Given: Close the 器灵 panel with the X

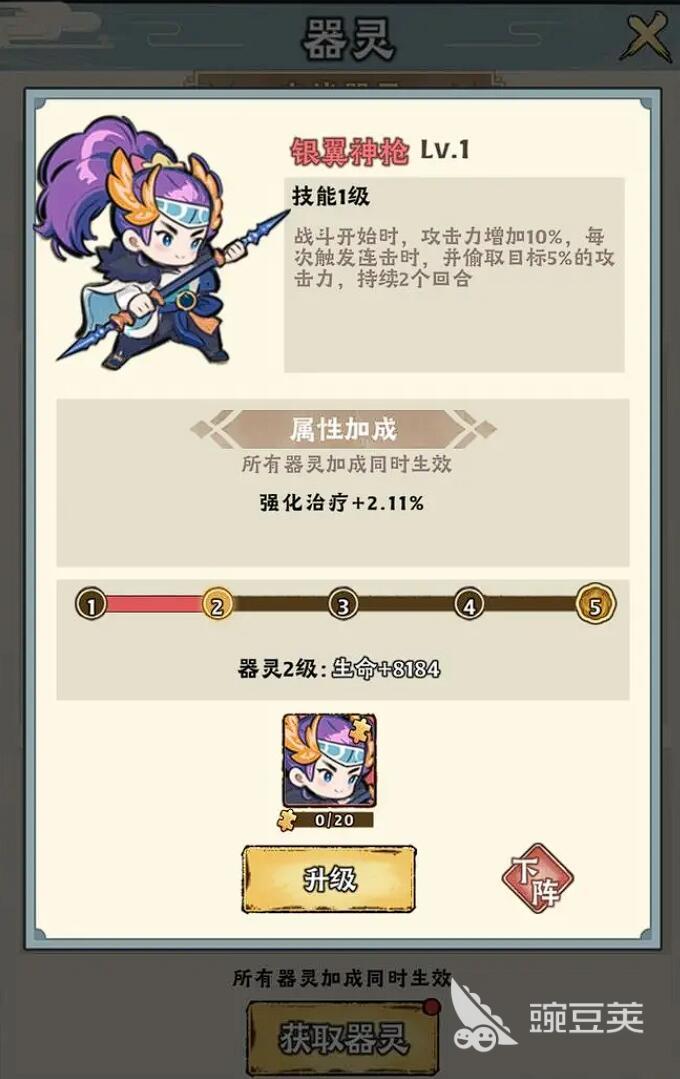Looking at the screenshot, I should click(644, 40).
